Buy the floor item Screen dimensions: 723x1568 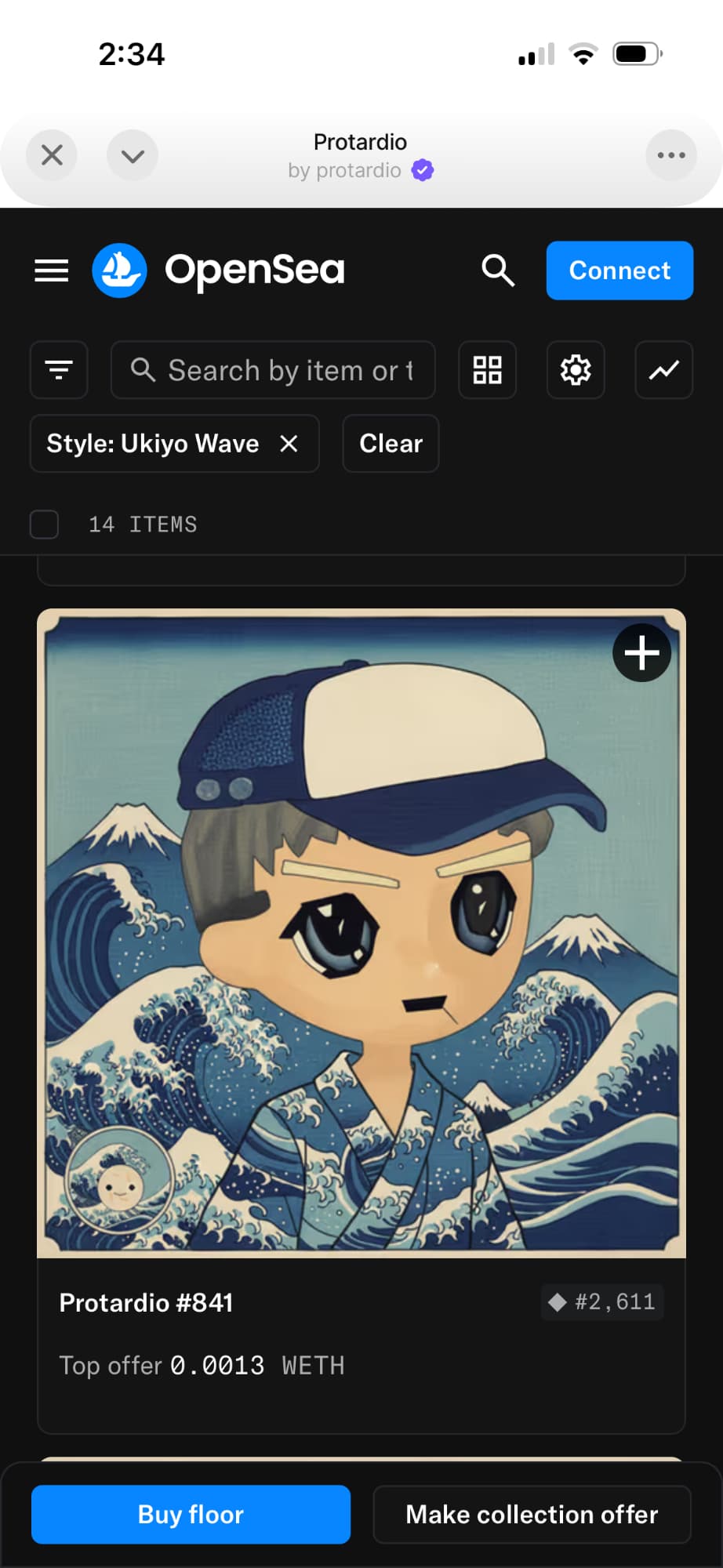pyautogui.click(x=191, y=1514)
